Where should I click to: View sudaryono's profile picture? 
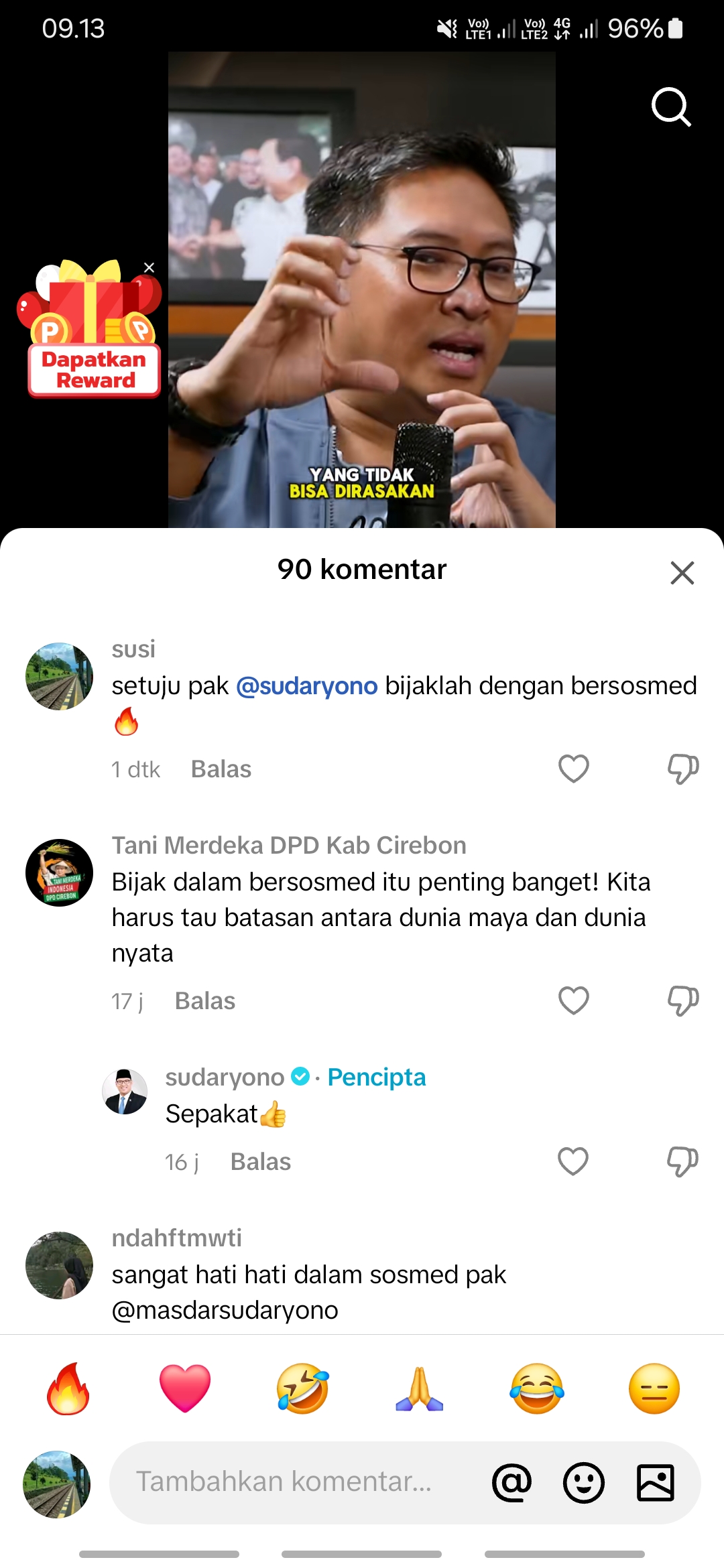coord(125,1092)
